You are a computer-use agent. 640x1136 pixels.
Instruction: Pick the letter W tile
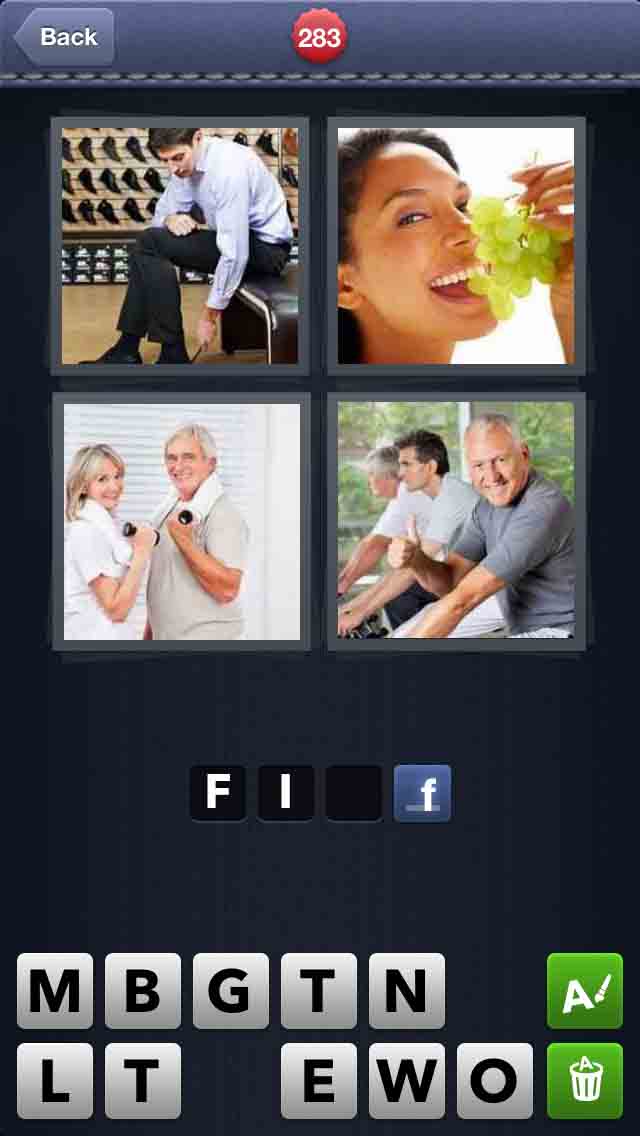point(407,1080)
